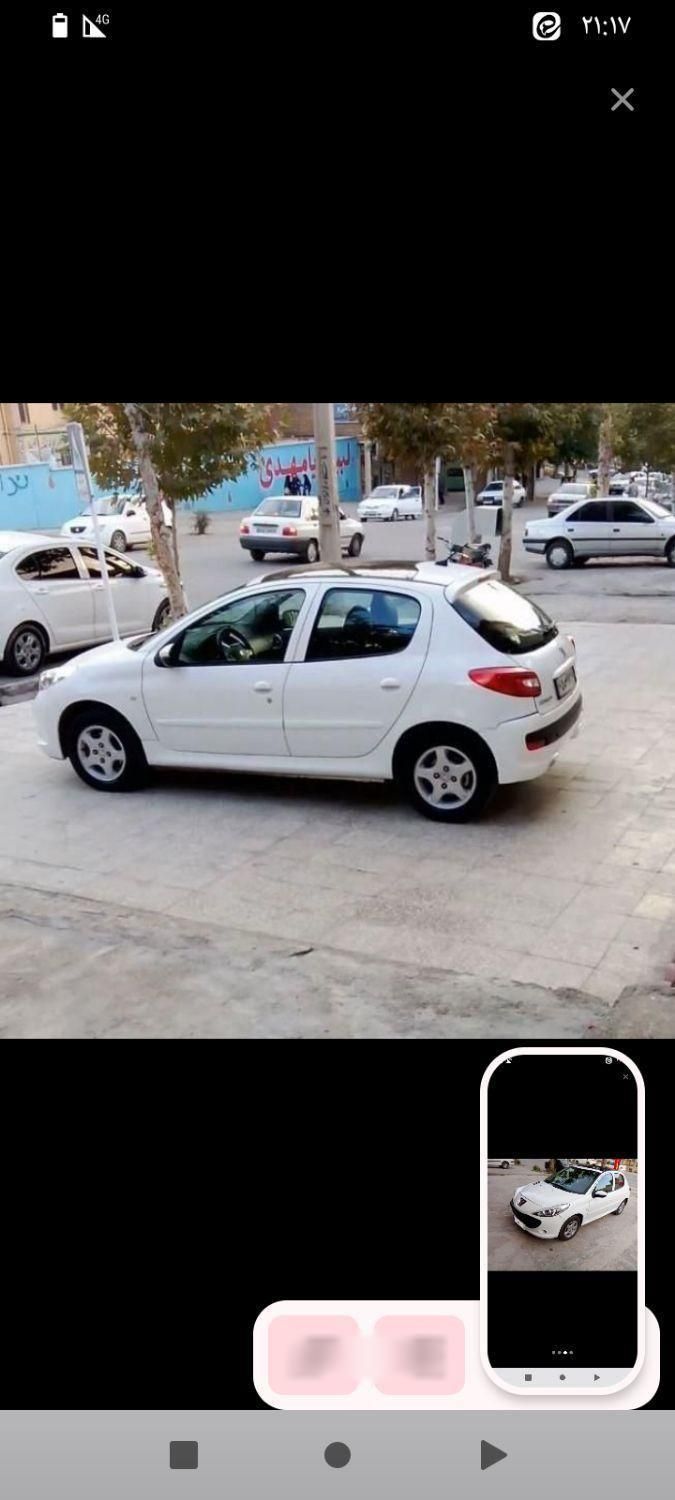Image resolution: width=675 pixels, height=1500 pixels.
Task: Open recent apps via the square button
Action: coord(184,1455)
